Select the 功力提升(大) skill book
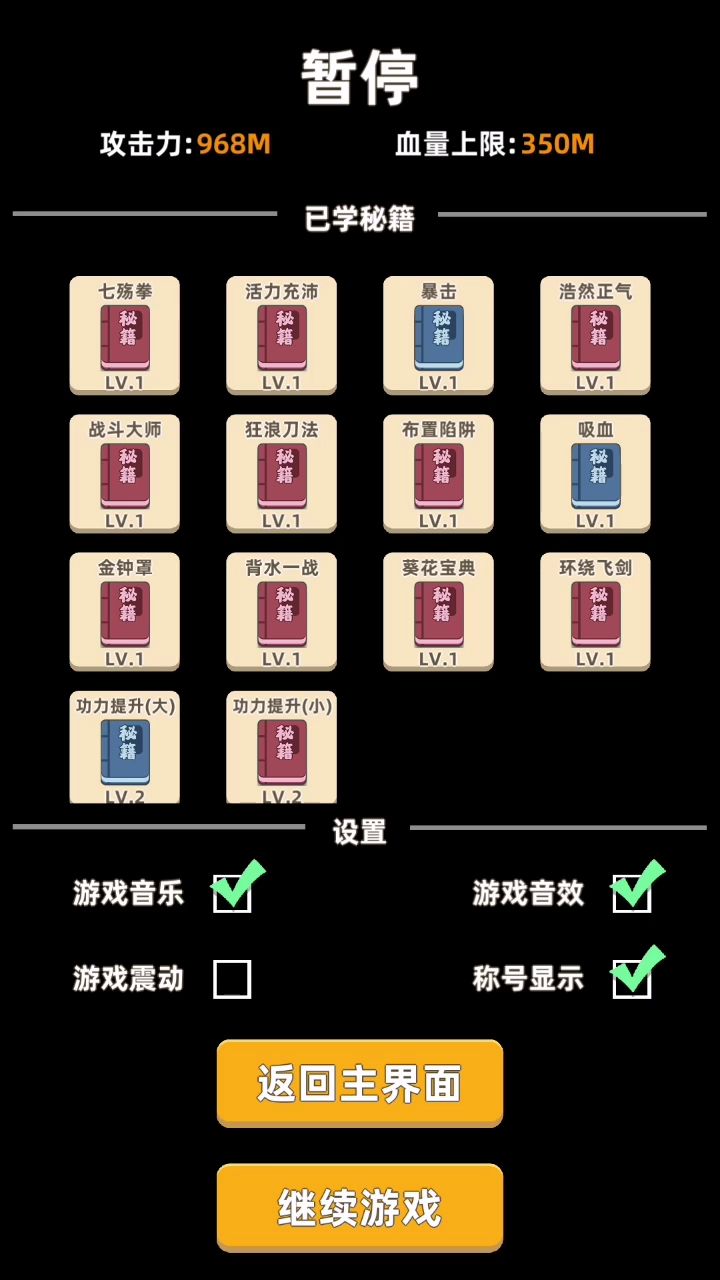The image size is (720, 1280). [125, 747]
